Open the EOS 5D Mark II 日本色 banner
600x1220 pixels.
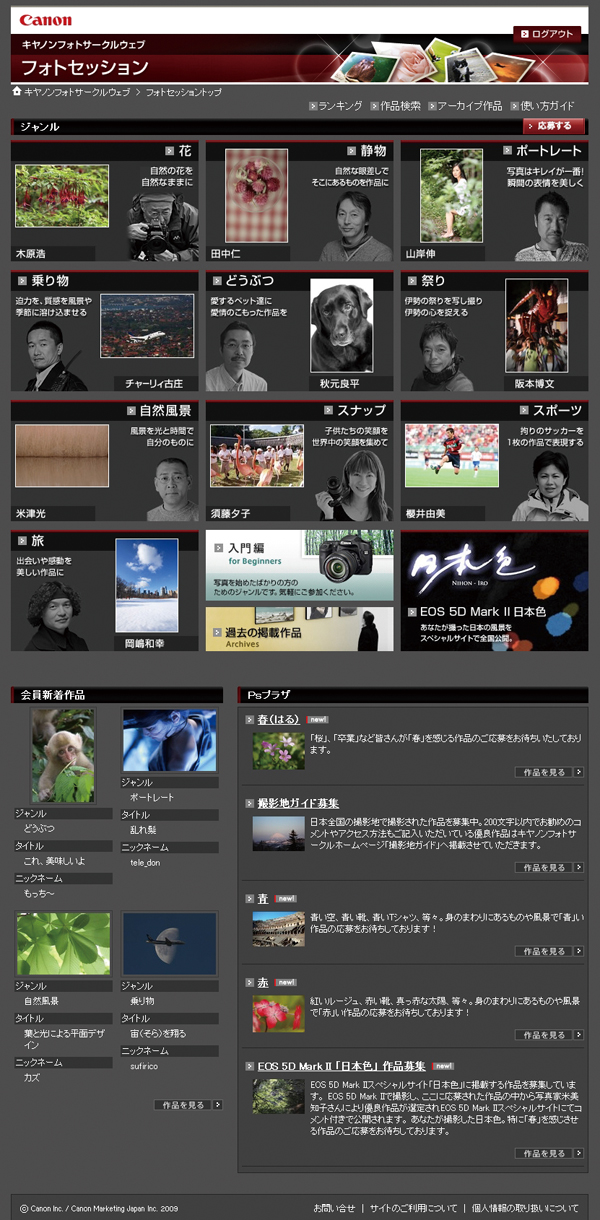(x=494, y=590)
